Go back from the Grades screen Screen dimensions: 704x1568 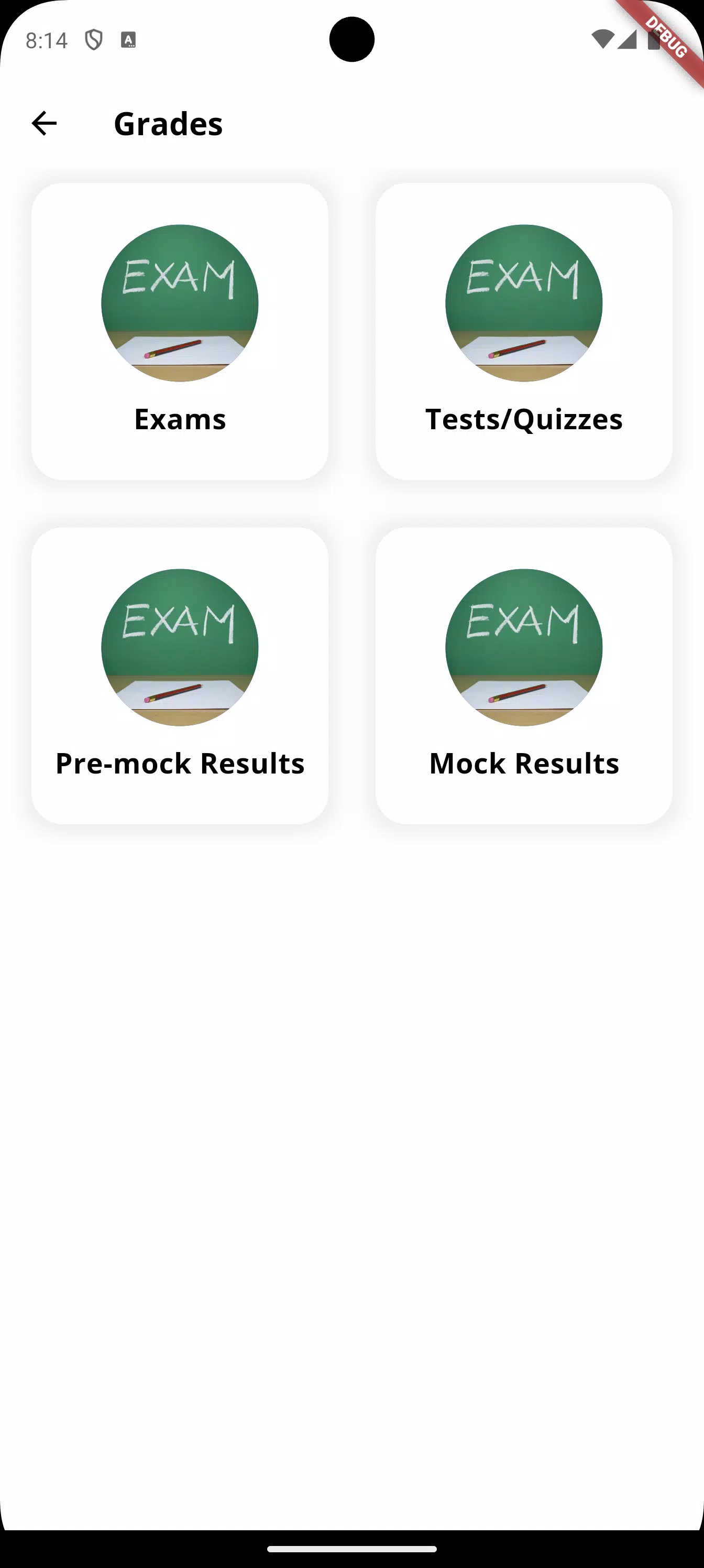(x=44, y=124)
